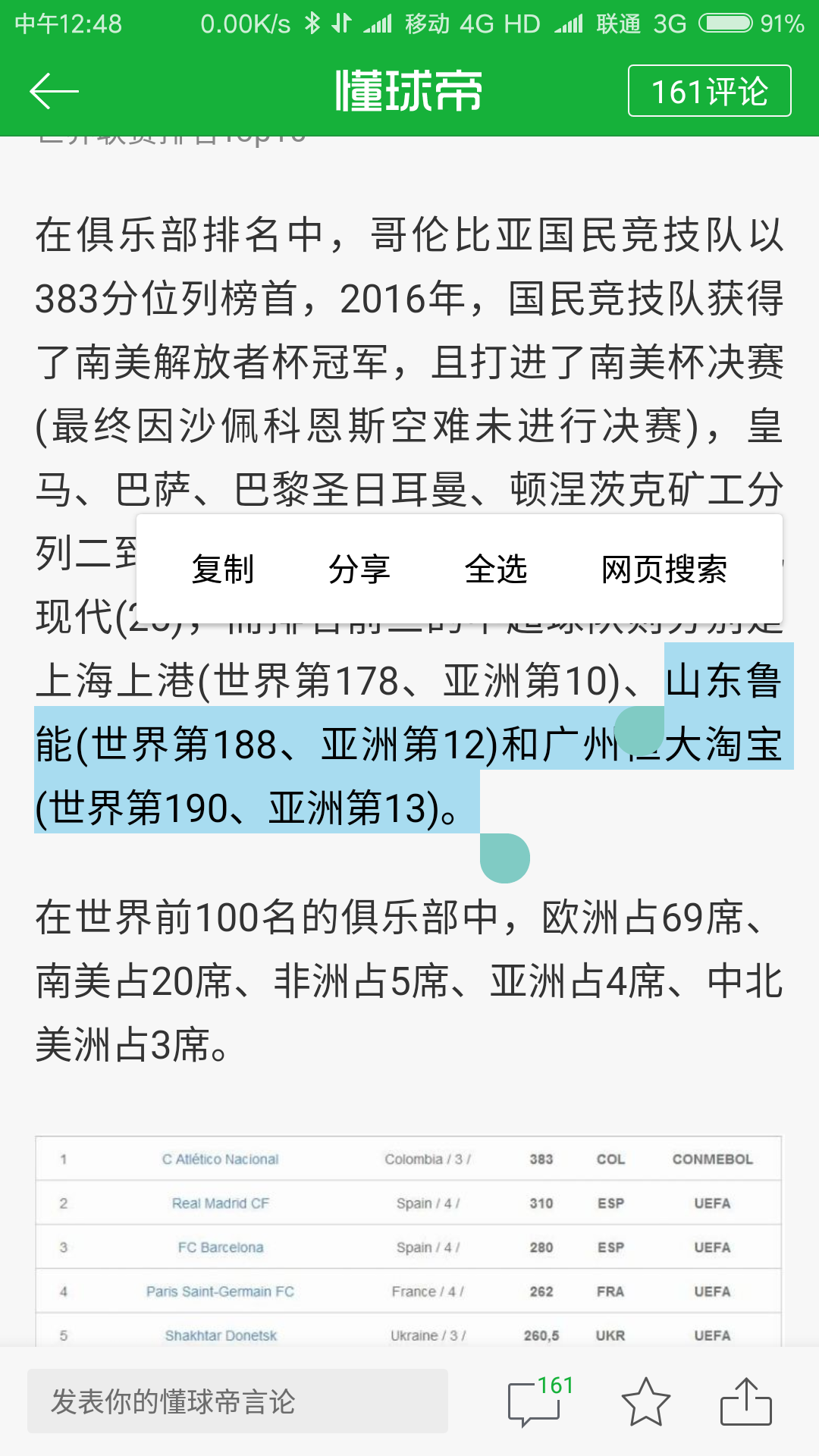Choose 网页搜索 to web search selection
Viewport: 819px width, 1456px height.
[664, 571]
